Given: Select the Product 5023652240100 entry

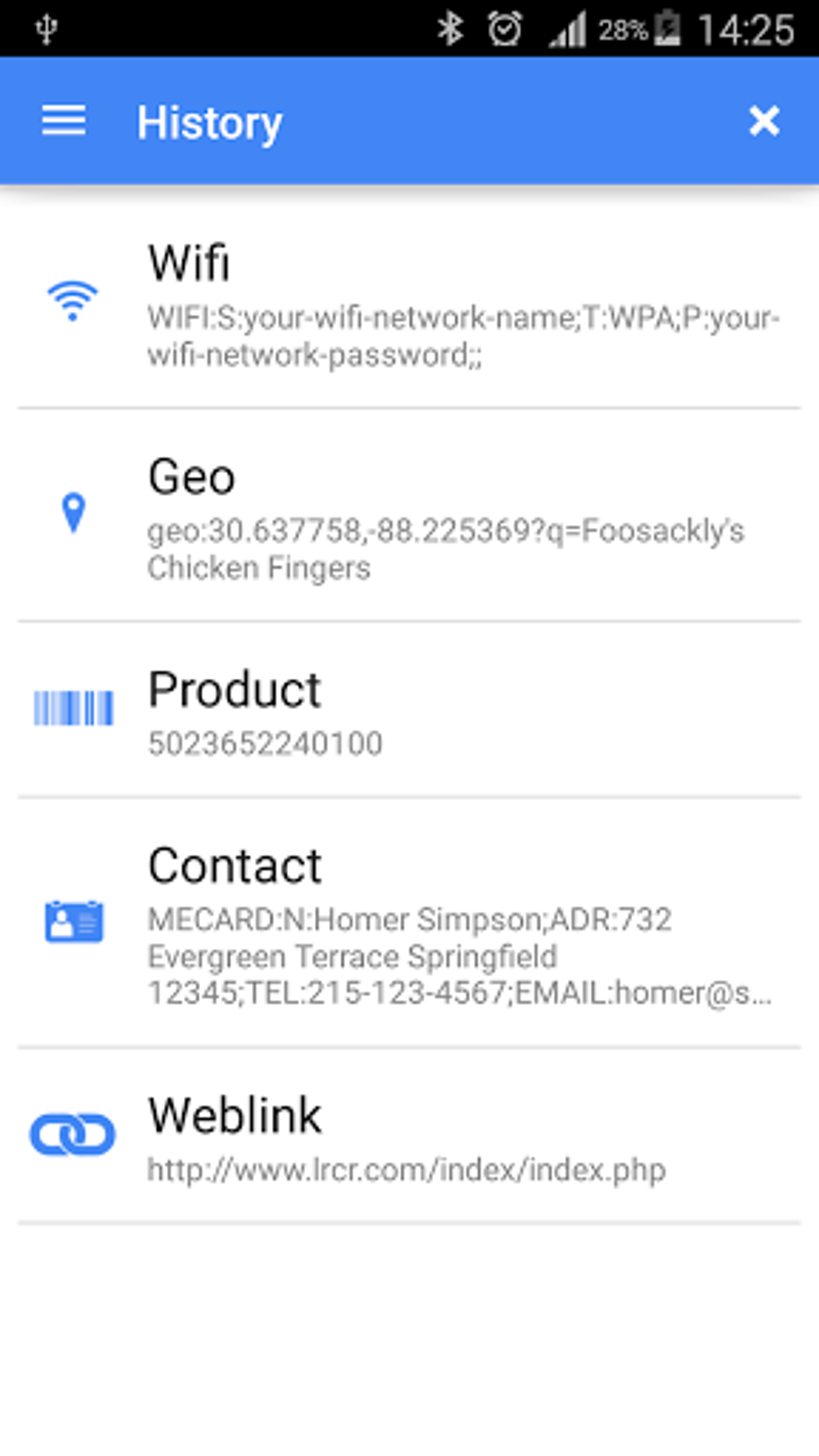Looking at the screenshot, I should coord(409,710).
